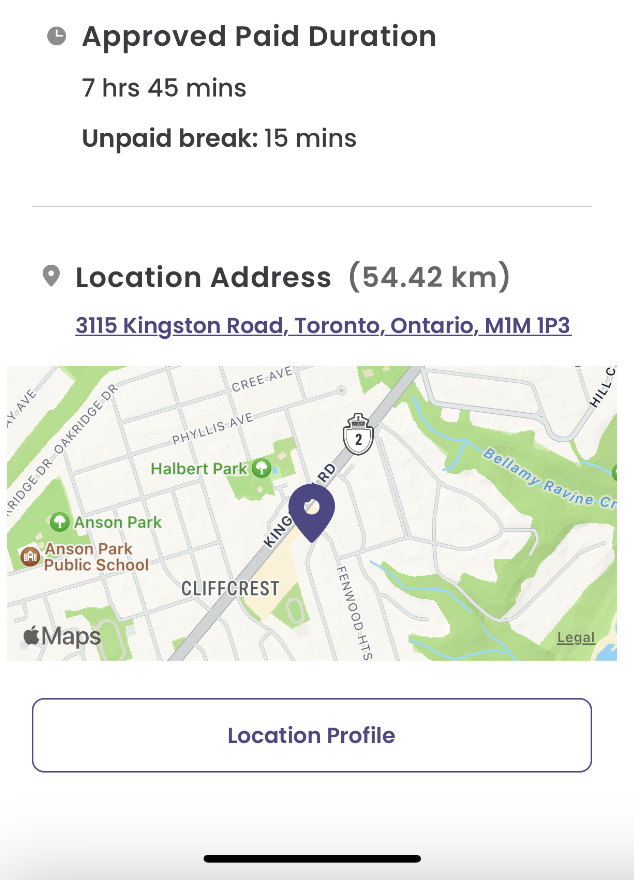Open the 3115 Kingston Road address link

323,326
